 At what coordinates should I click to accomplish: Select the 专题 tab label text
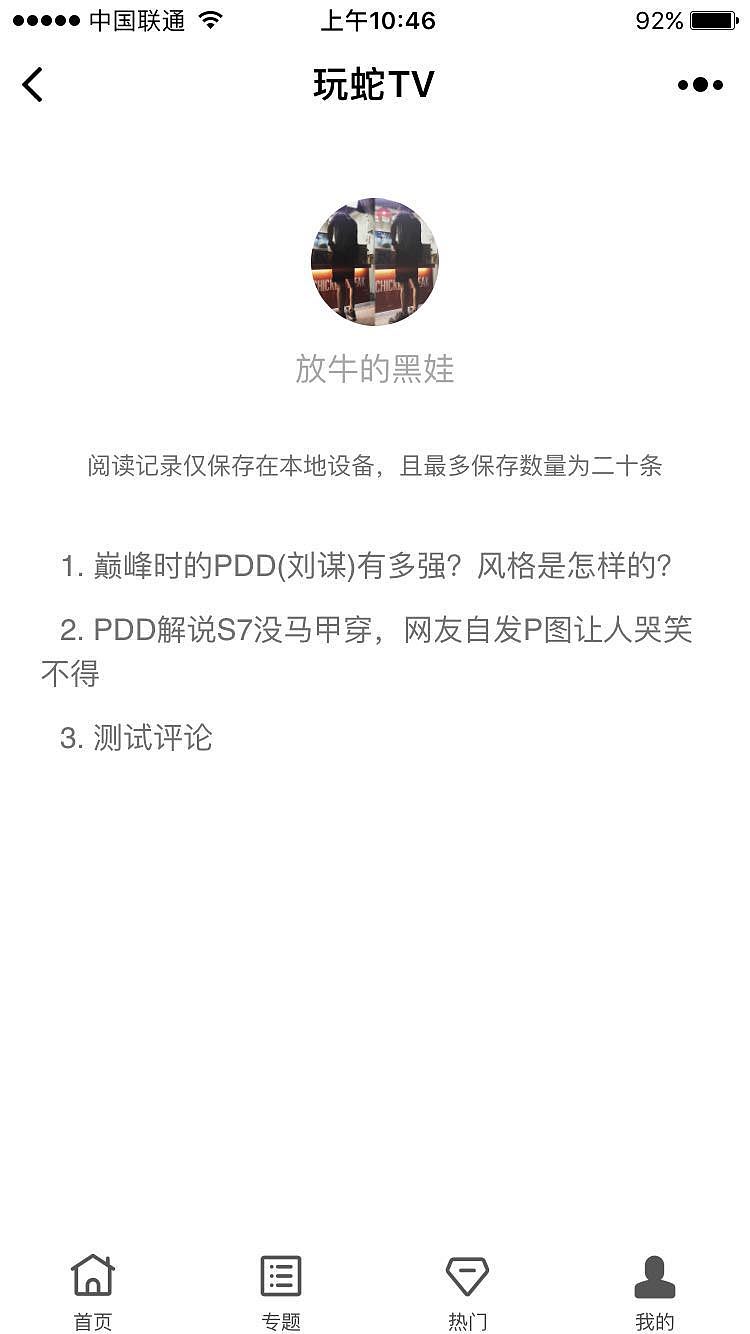click(280, 1320)
